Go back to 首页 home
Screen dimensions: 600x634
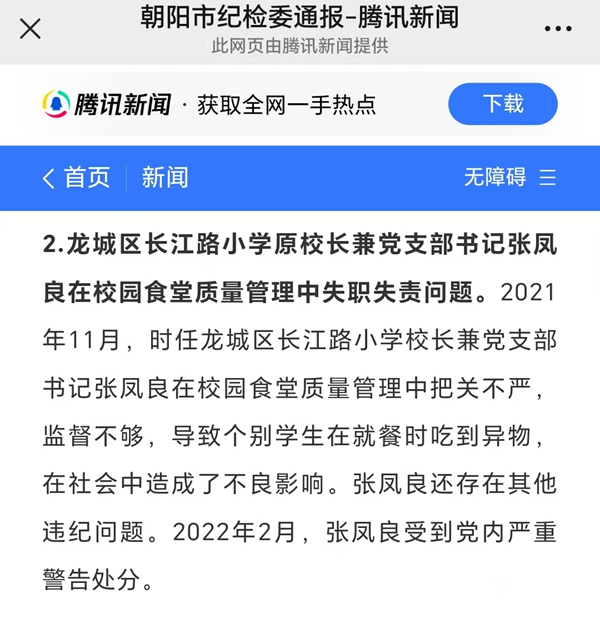click(x=78, y=178)
